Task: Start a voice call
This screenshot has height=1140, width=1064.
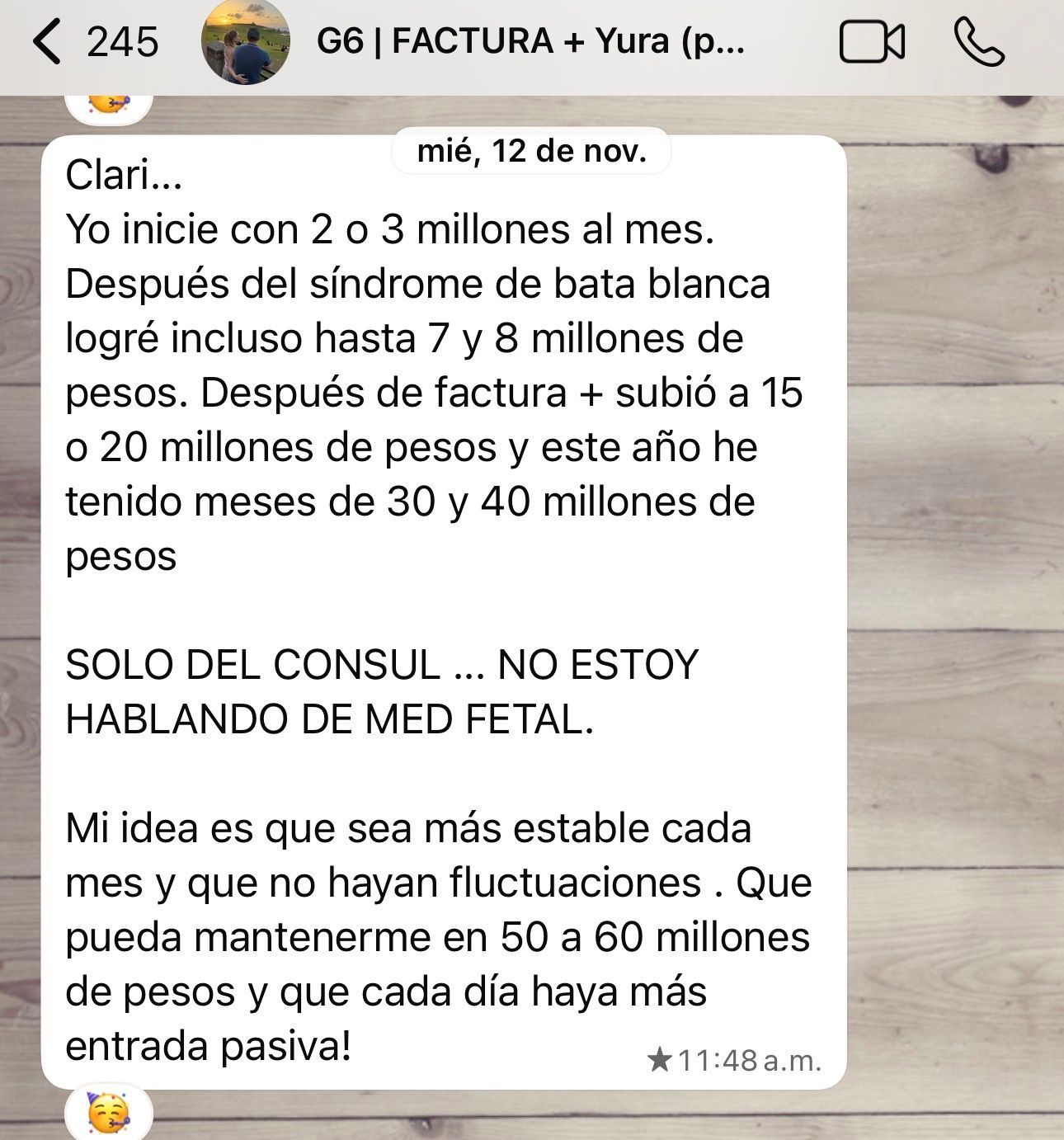Action: [979, 42]
